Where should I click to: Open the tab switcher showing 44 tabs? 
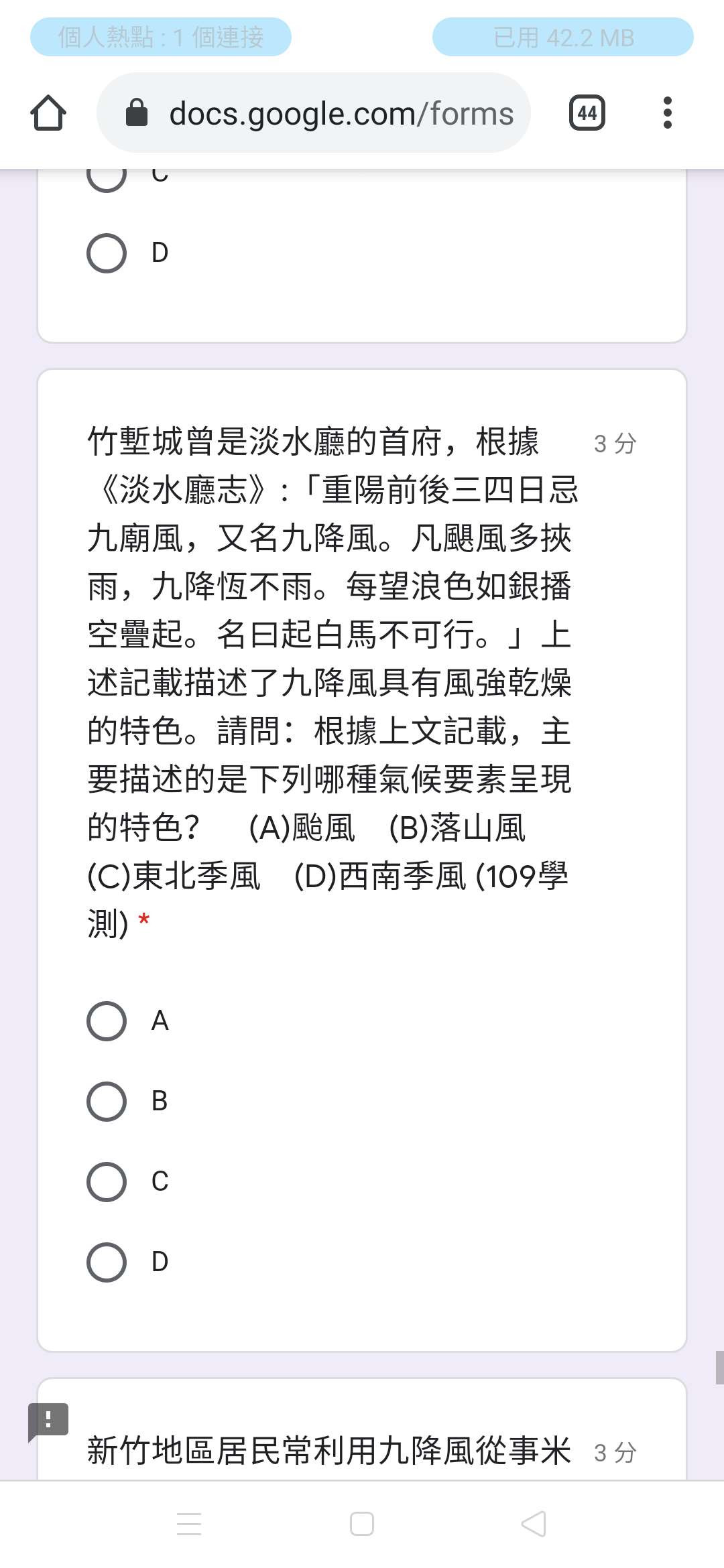click(587, 113)
